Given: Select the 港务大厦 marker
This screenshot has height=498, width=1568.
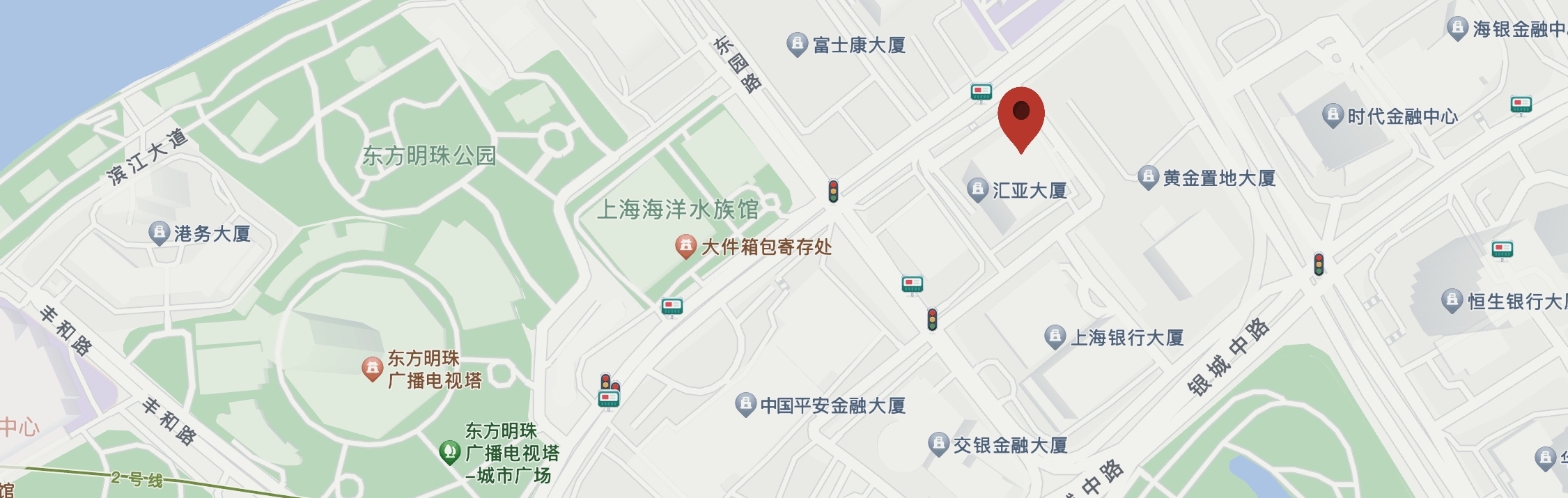Looking at the screenshot, I should pyautogui.click(x=159, y=233).
